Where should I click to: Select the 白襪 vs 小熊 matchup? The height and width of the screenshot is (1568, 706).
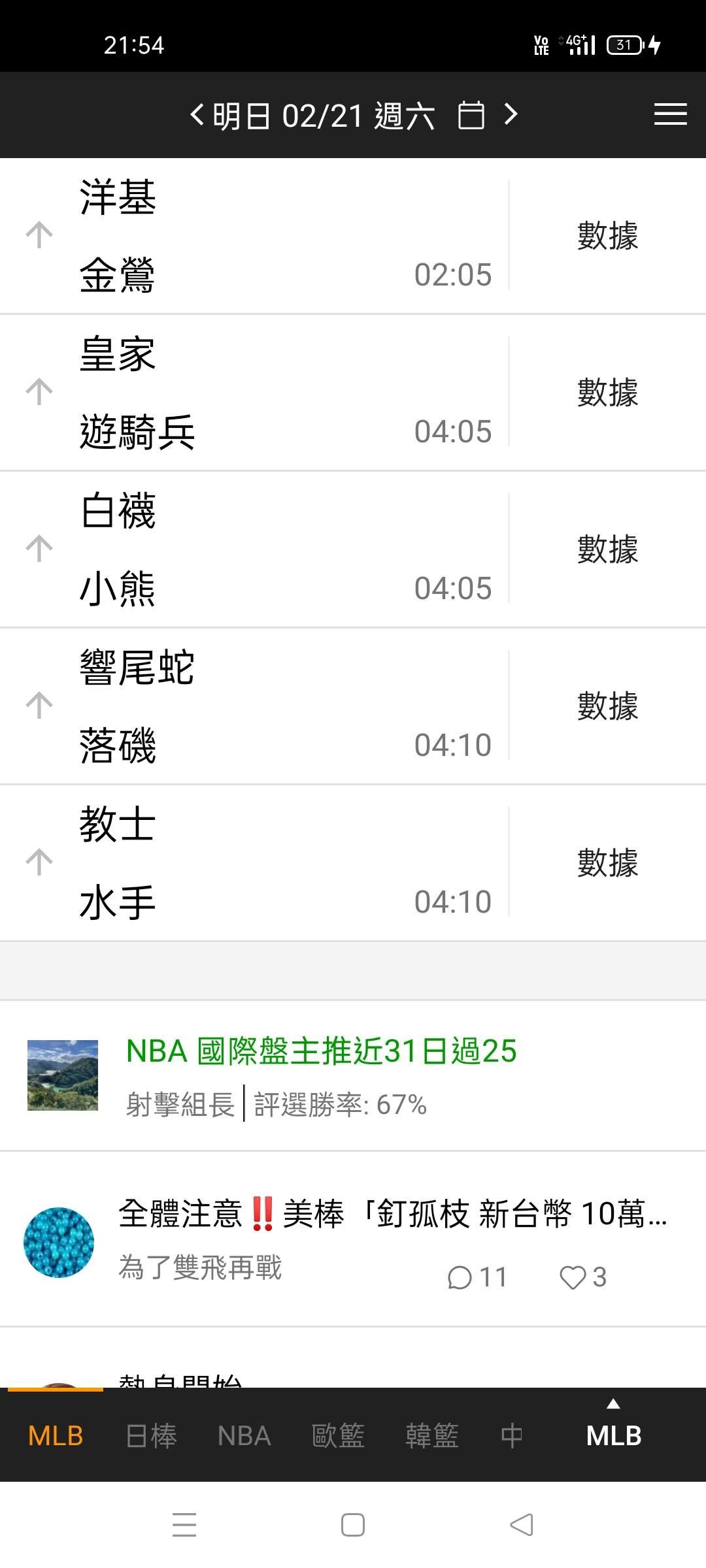pos(261,549)
